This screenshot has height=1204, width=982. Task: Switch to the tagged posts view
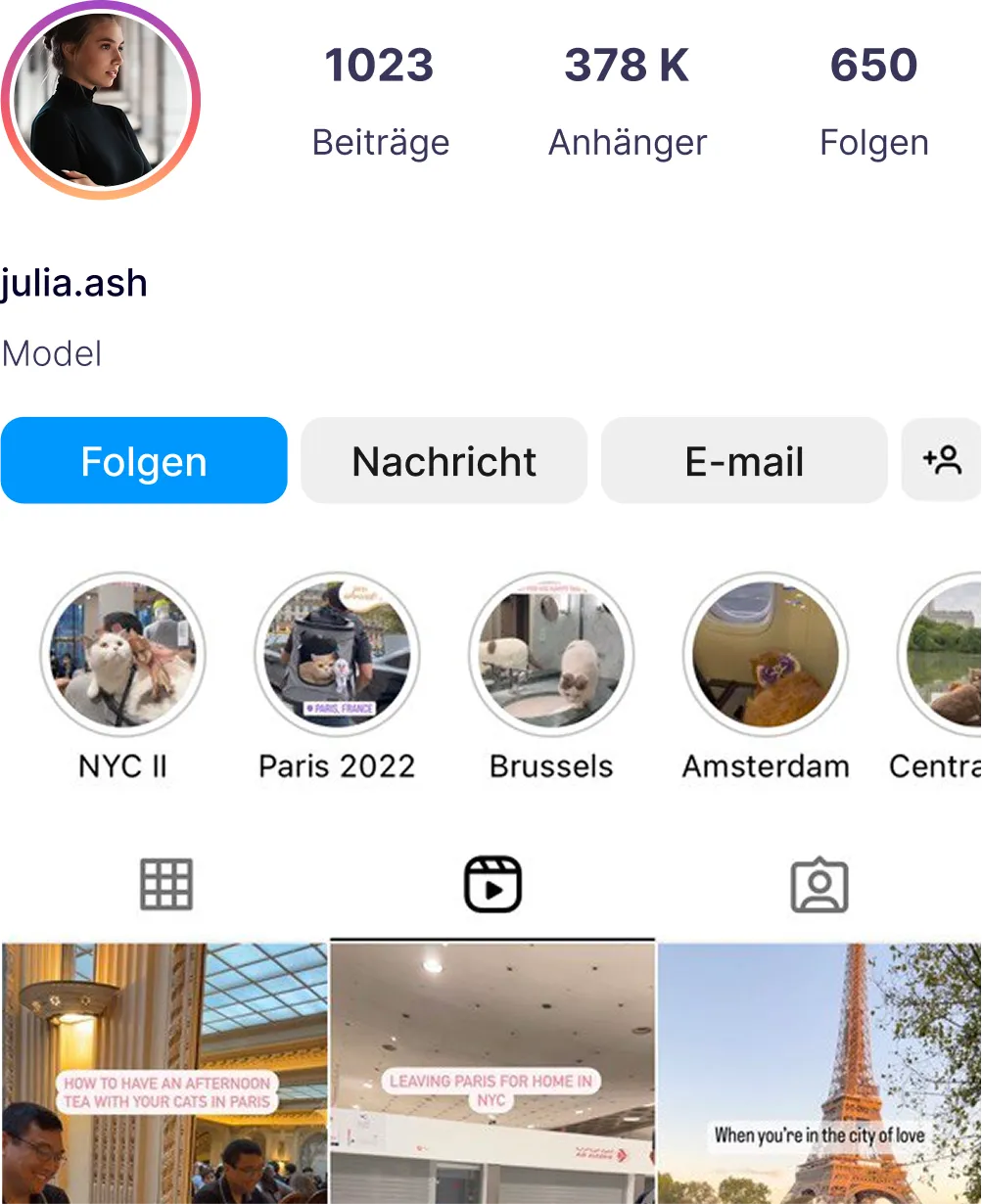(x=818, y=884)
